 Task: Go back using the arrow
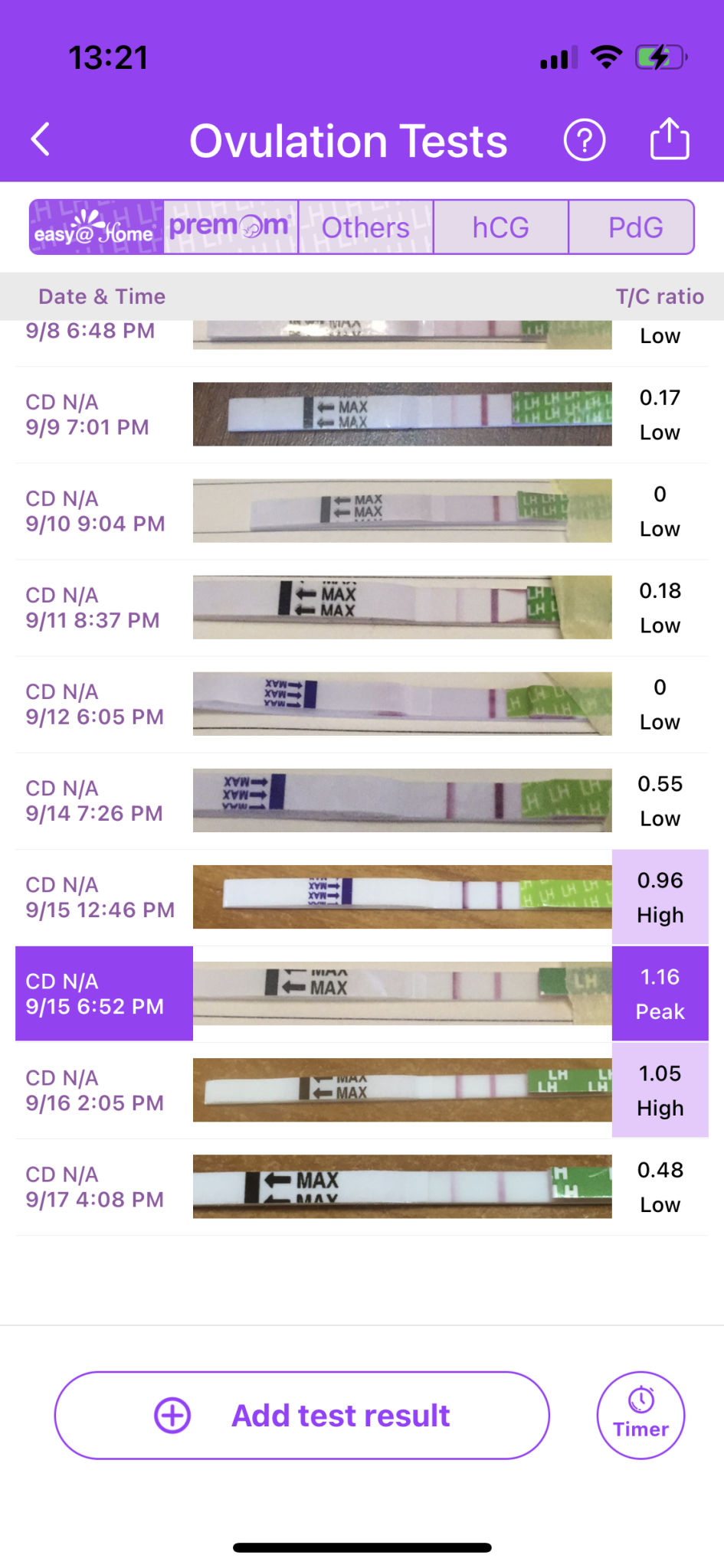coord(41,140)
